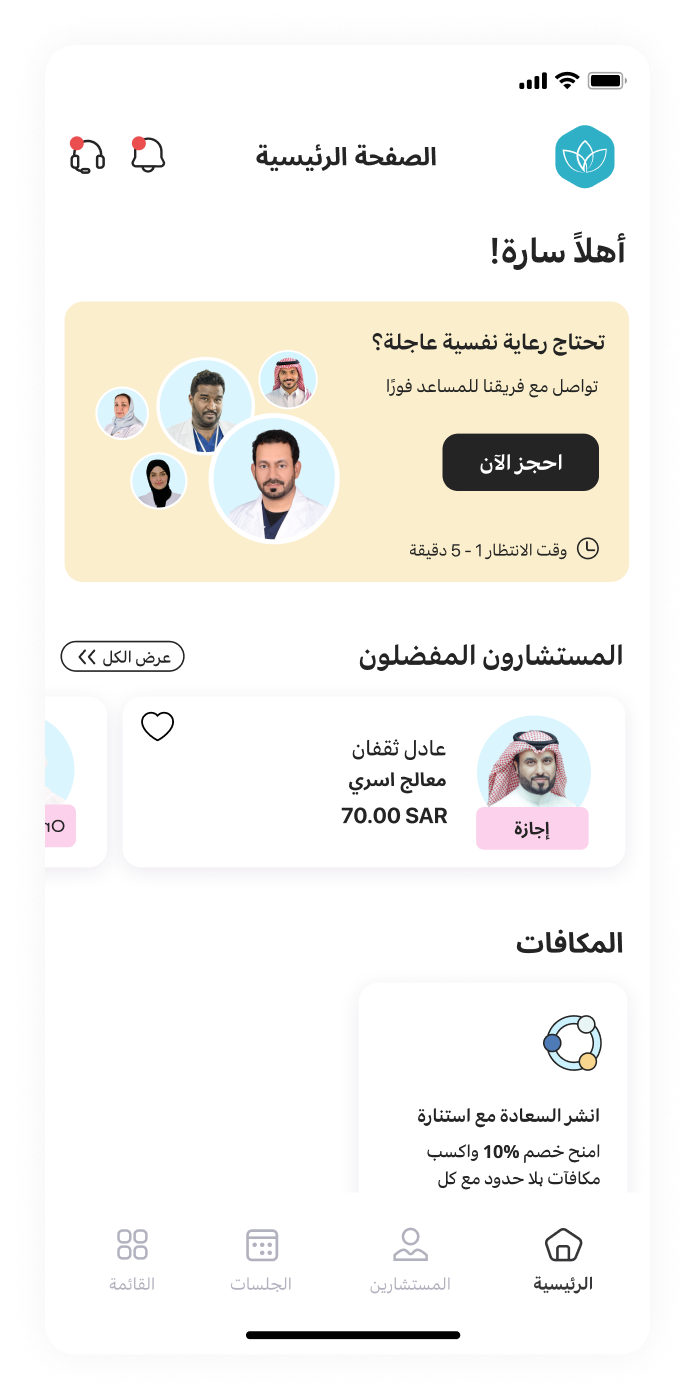
Task: Switch to the القائمة tab
Action: [132, 1260]
